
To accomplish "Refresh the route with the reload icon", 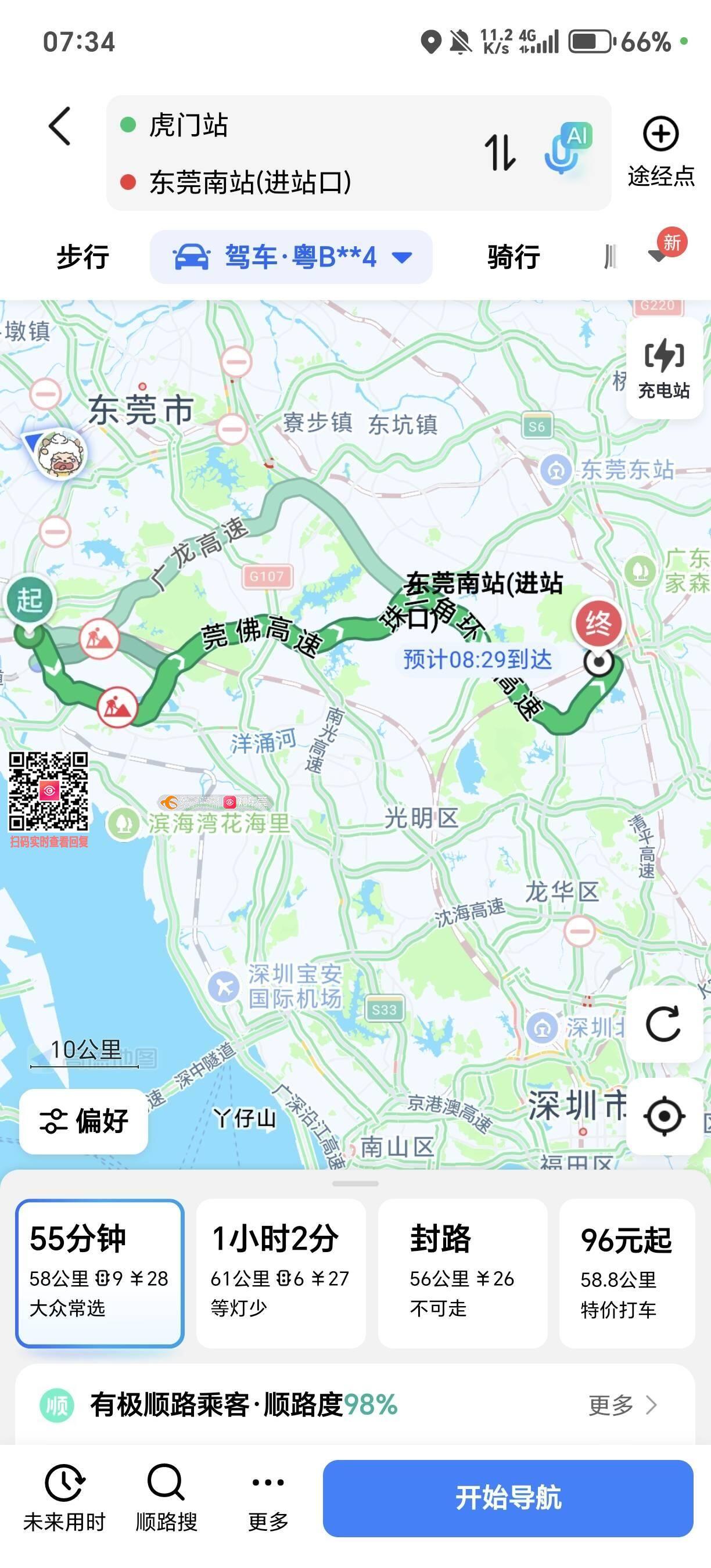I will 663,1024.
